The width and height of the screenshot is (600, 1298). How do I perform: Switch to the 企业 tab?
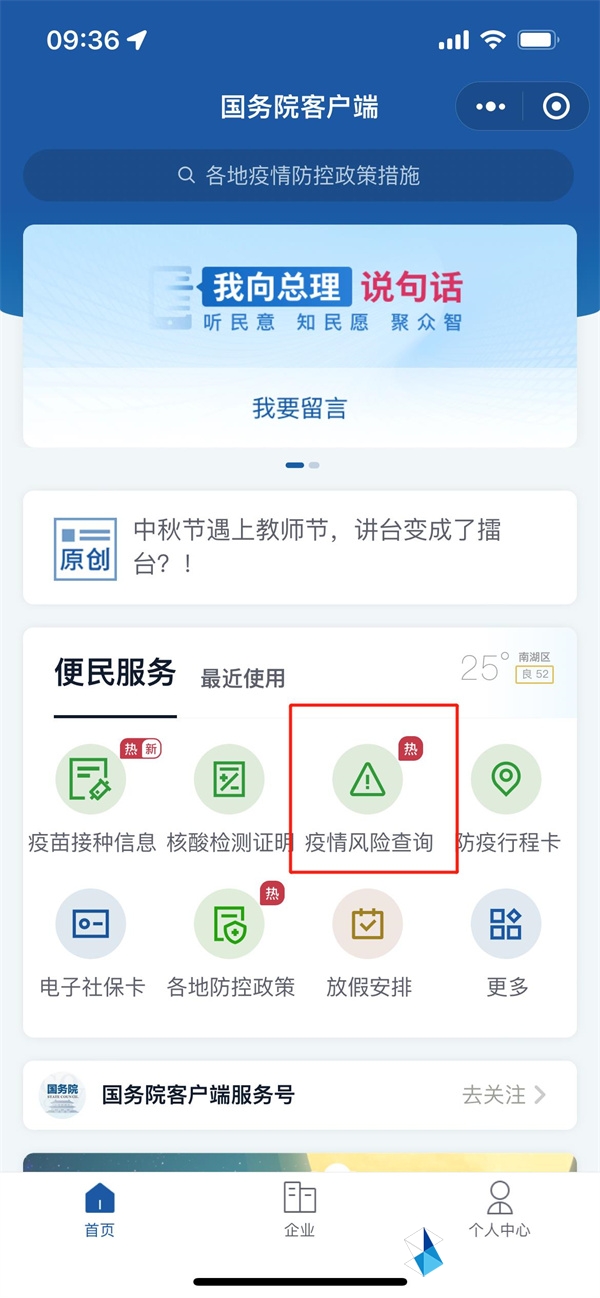(299, 1210)
